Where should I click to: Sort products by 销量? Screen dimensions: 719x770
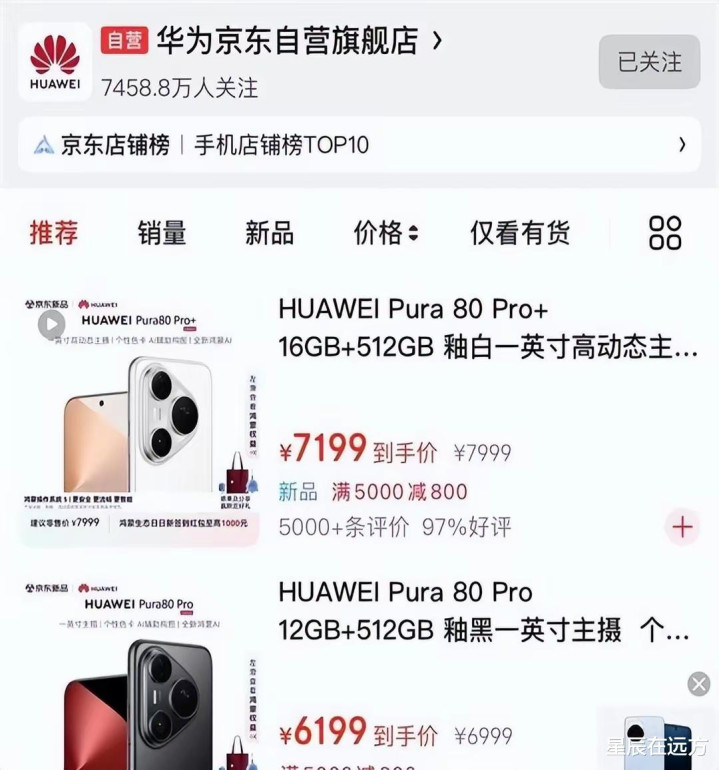point(162,233)
